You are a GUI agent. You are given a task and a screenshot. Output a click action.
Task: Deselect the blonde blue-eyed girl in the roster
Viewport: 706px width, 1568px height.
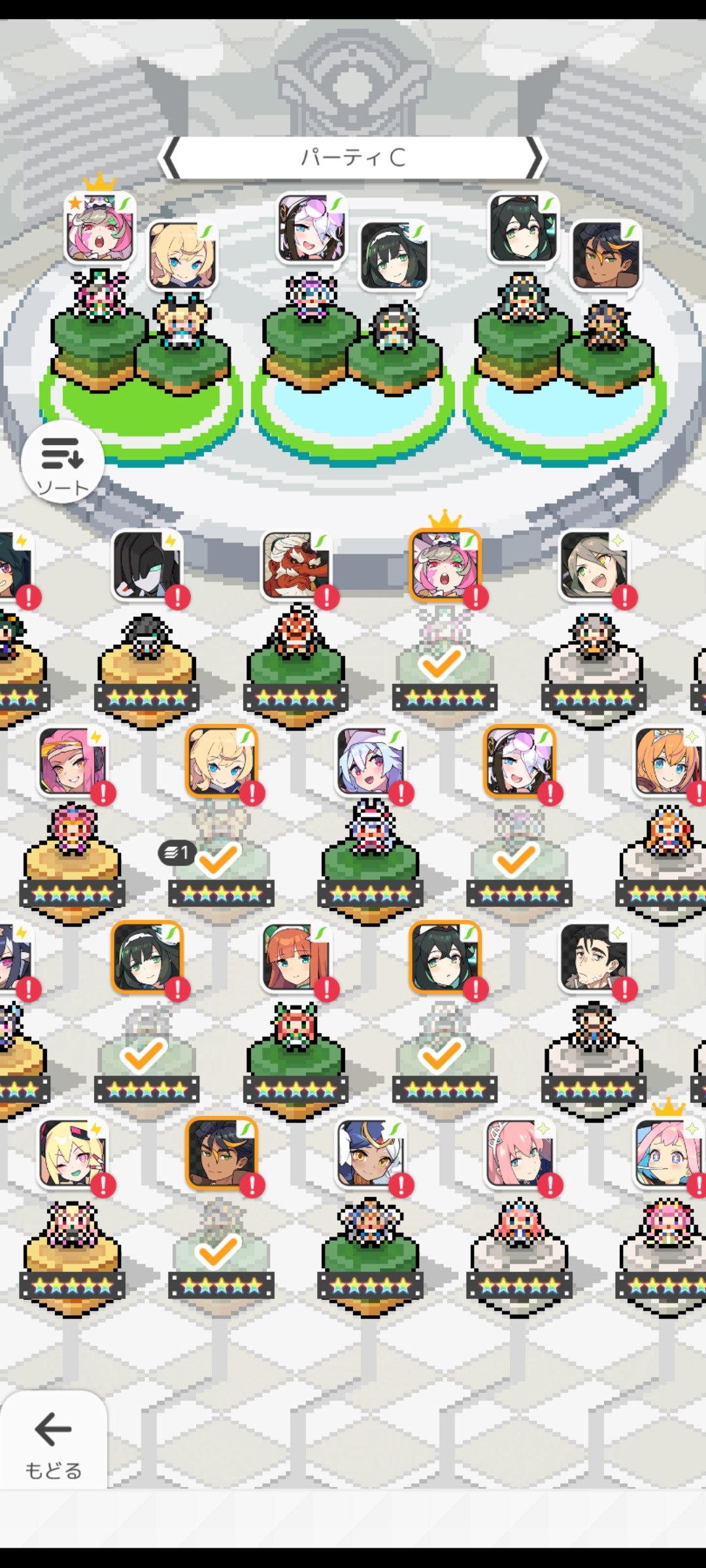(221, 762)
